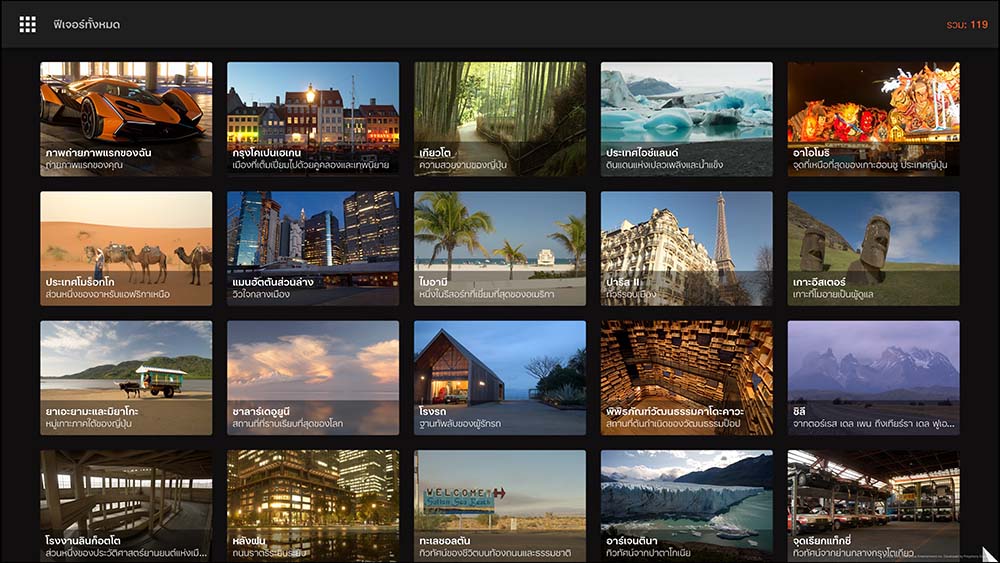Select the จุดเรียกแท็กซี่ card
The height and width of the screenshot is (563, 1000).
click(x=873, y=505)
